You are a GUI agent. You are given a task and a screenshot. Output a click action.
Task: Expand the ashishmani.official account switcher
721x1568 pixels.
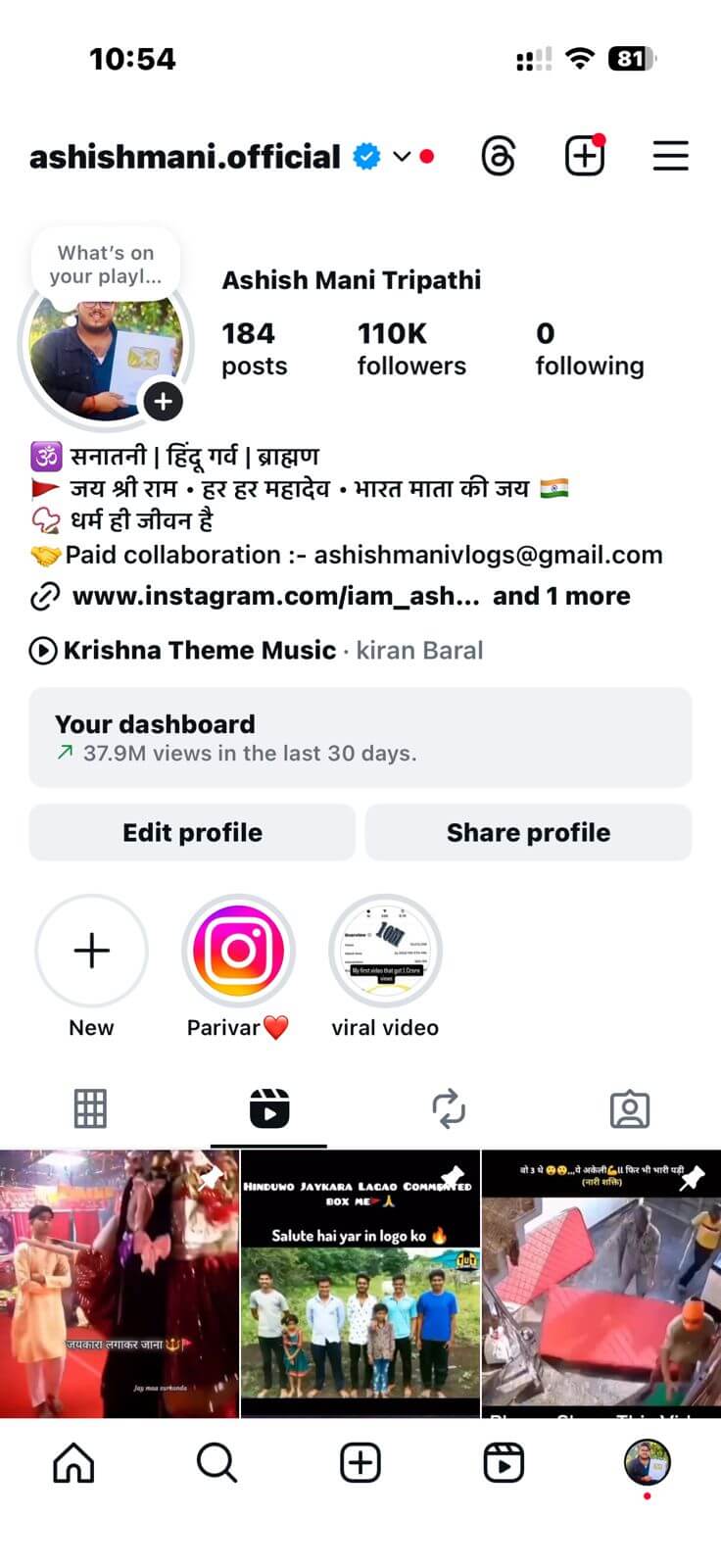[x=401, y=157]
